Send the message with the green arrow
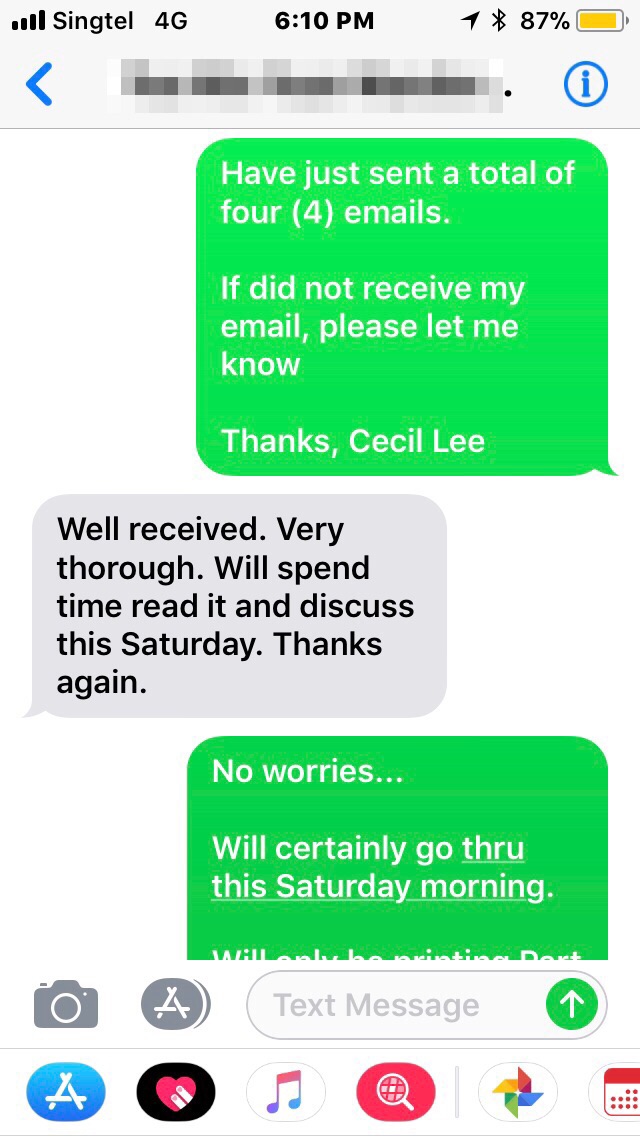Viewport: 640px width, 1136px height. coord(571,1004)
